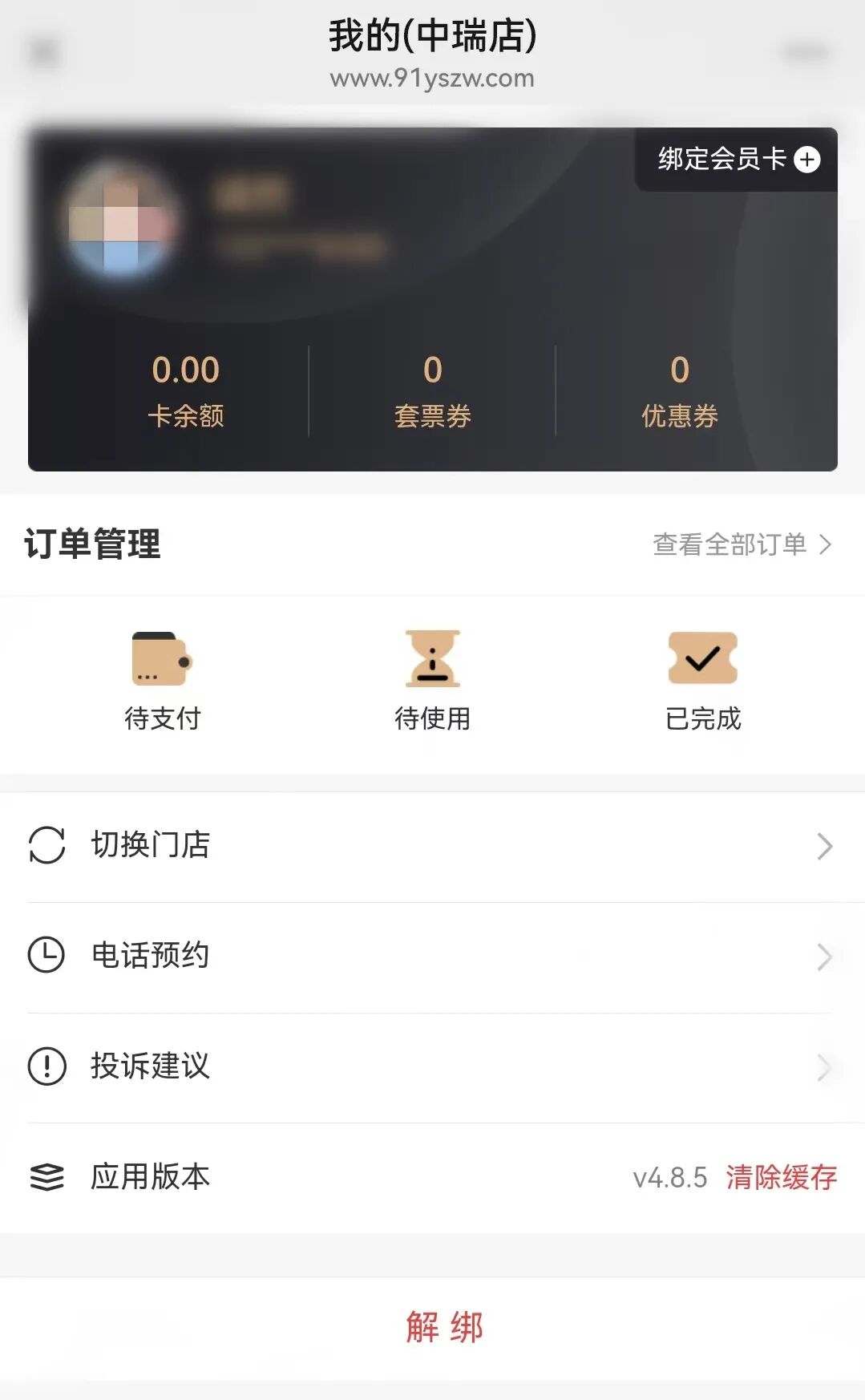Show 待使用 orders awaiting use
The image size is (865, 1400).
[x=432, y=680]
